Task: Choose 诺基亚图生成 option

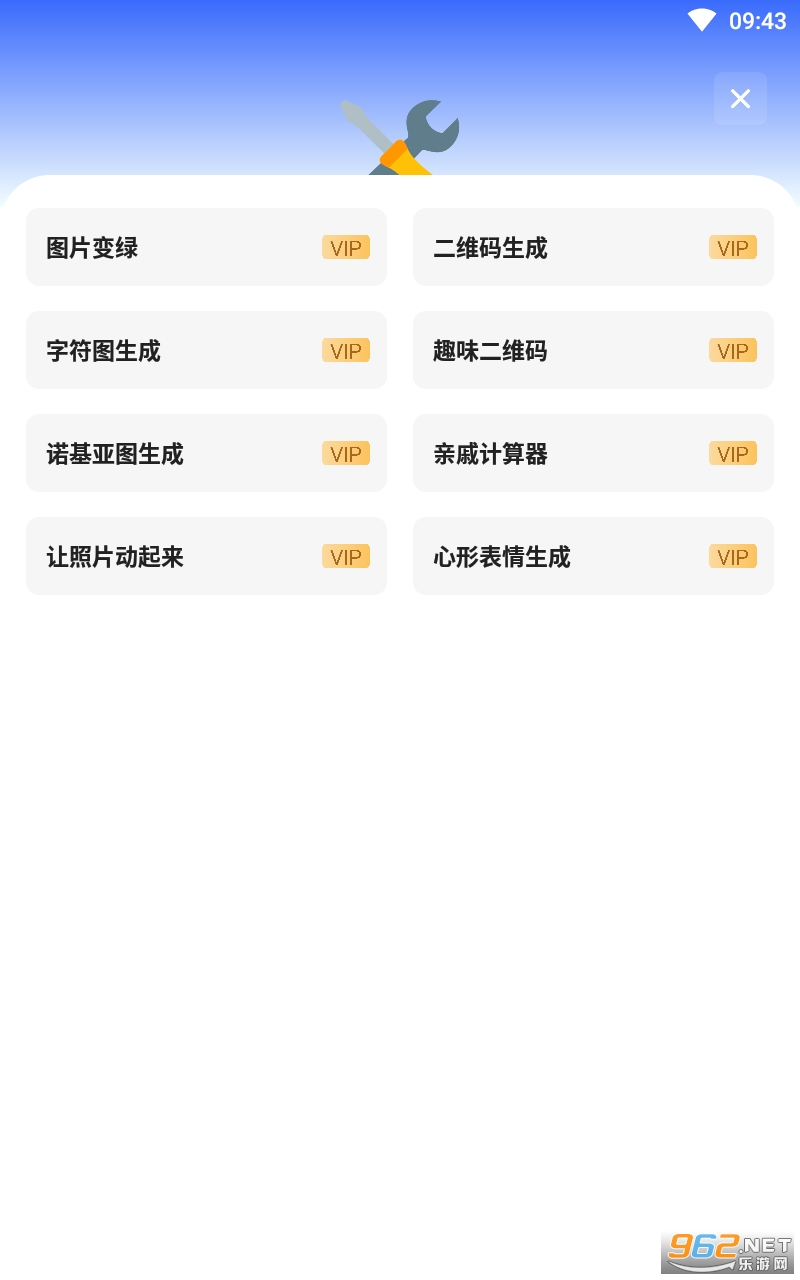Action: 206,453
